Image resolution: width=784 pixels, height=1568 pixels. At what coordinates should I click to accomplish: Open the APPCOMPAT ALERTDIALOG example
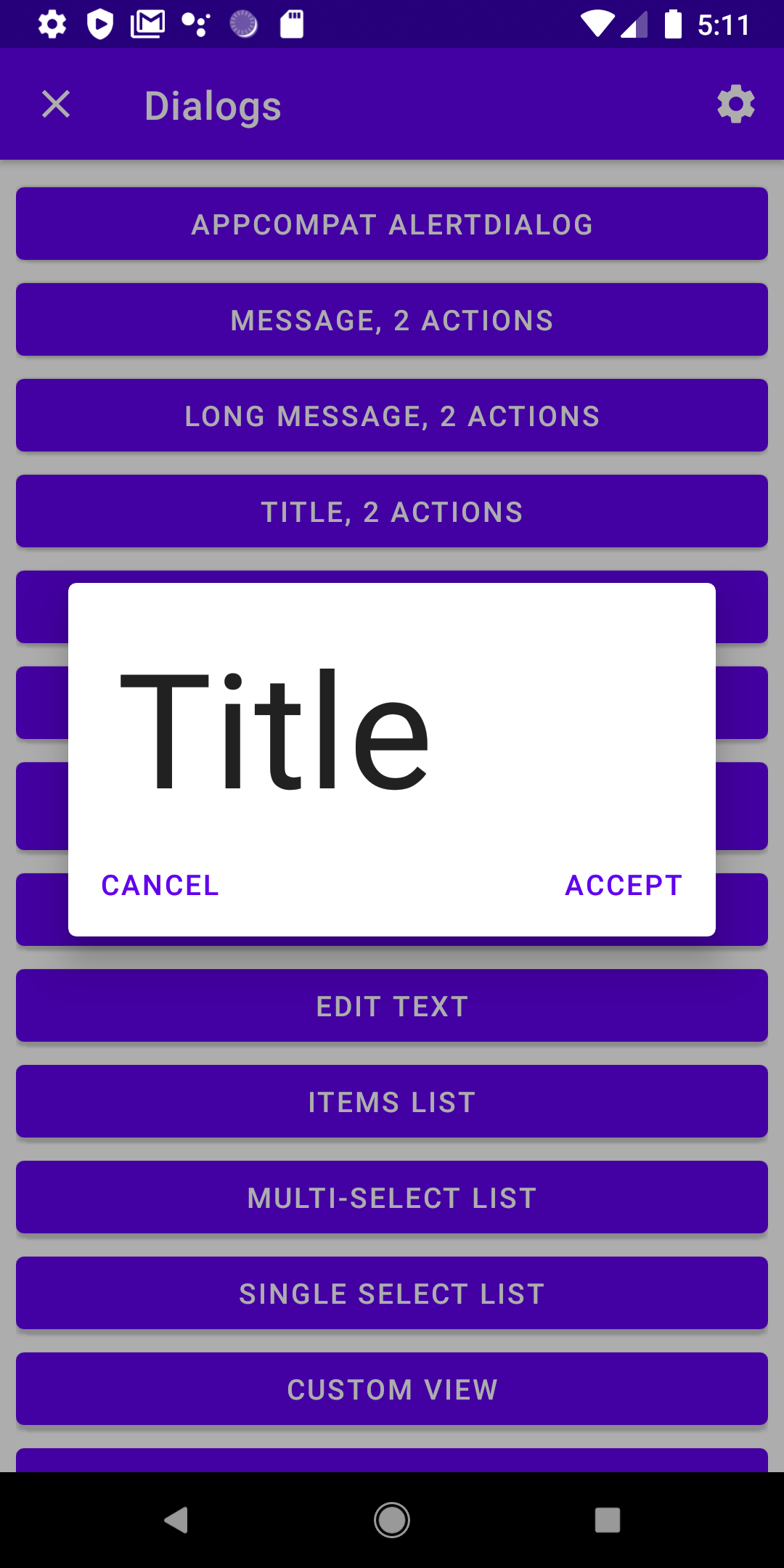click(x=391, y=223)
